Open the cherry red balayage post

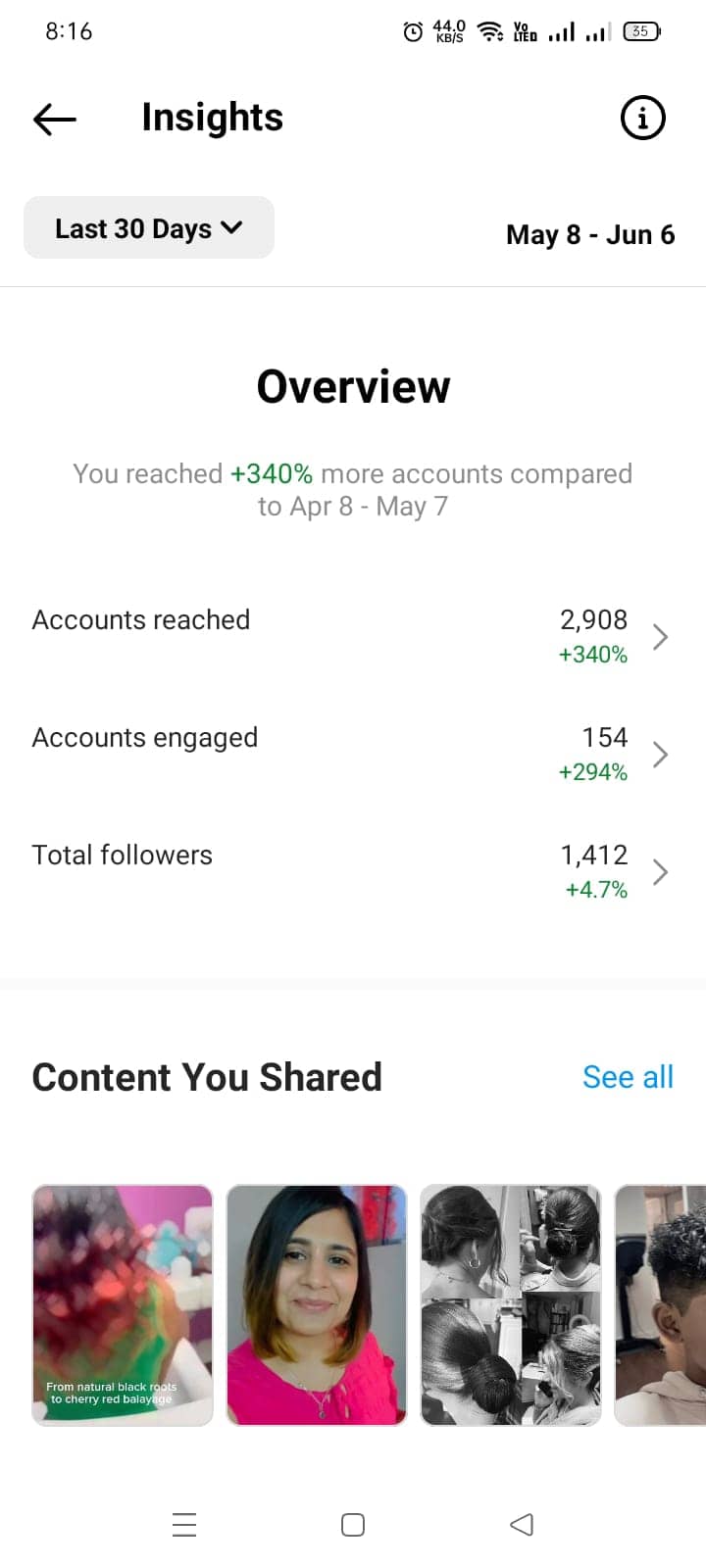pos(123,1305)
